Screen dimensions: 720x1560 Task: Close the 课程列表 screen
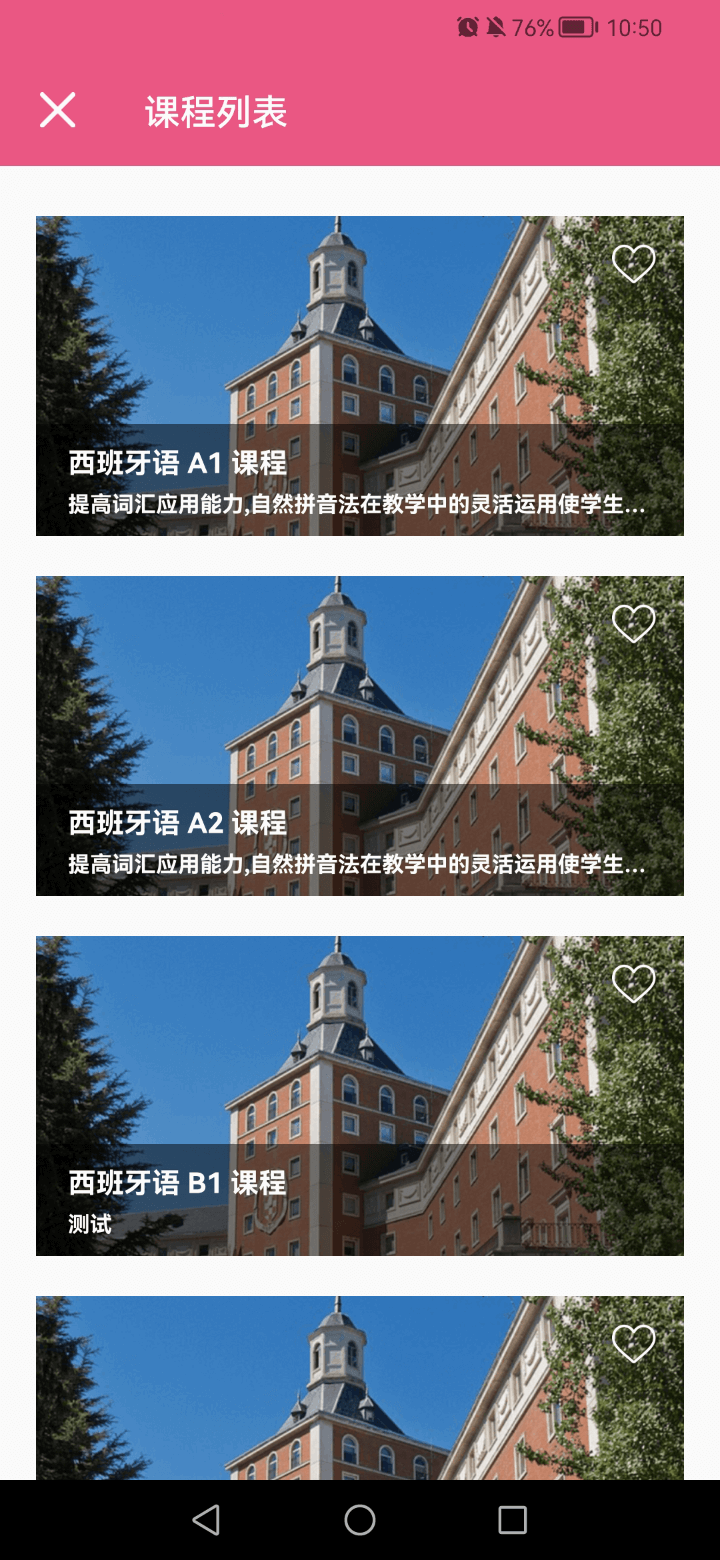pyautogui.click(x=57, y=110)
